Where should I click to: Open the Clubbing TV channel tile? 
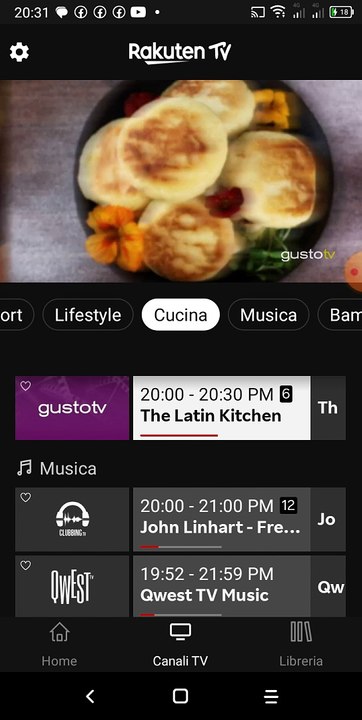[72, 519]
